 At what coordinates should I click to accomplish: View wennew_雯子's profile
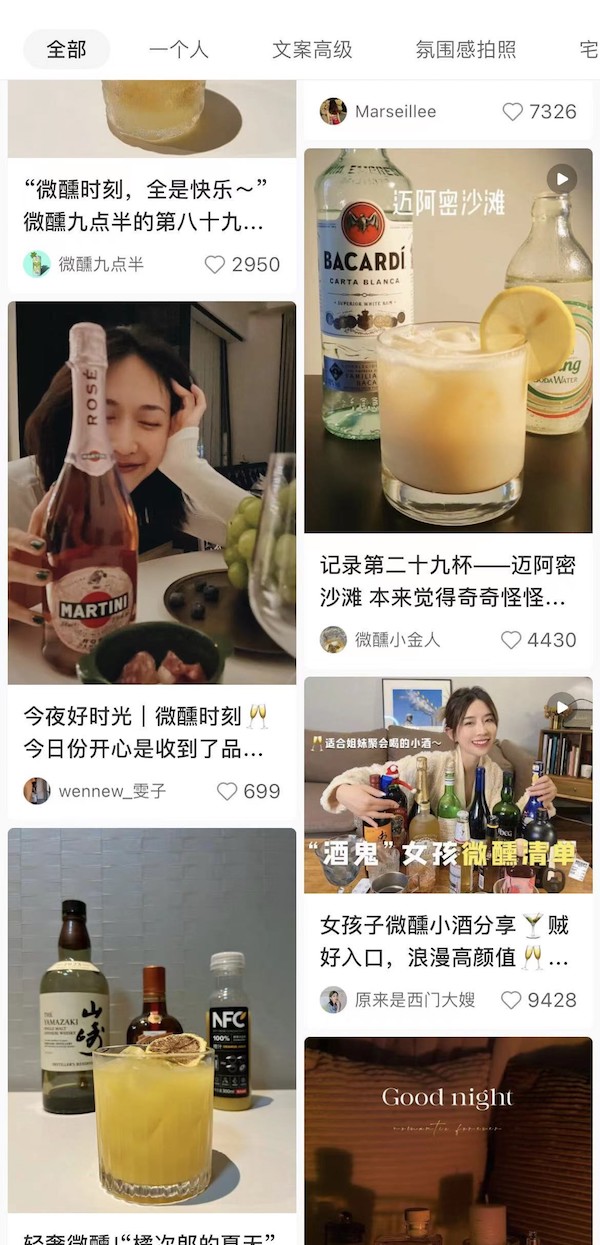tap(95, 791)
